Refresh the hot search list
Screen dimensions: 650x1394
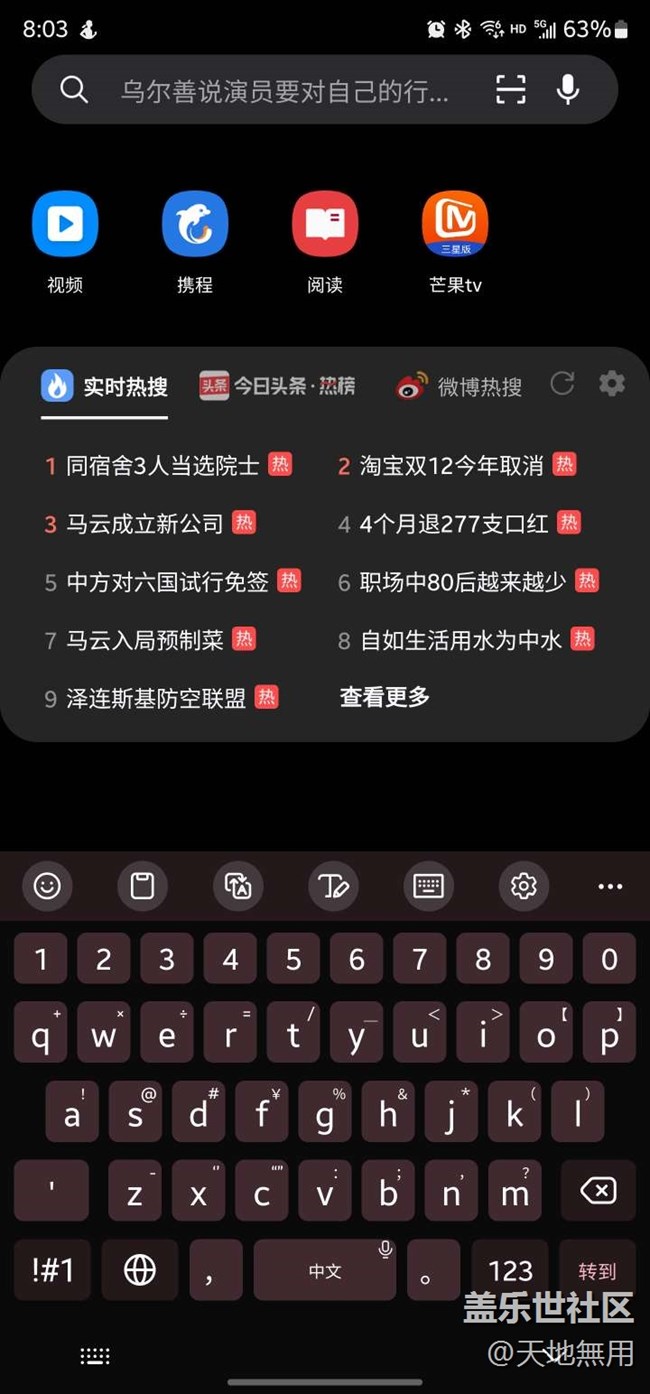click(563, 384)
